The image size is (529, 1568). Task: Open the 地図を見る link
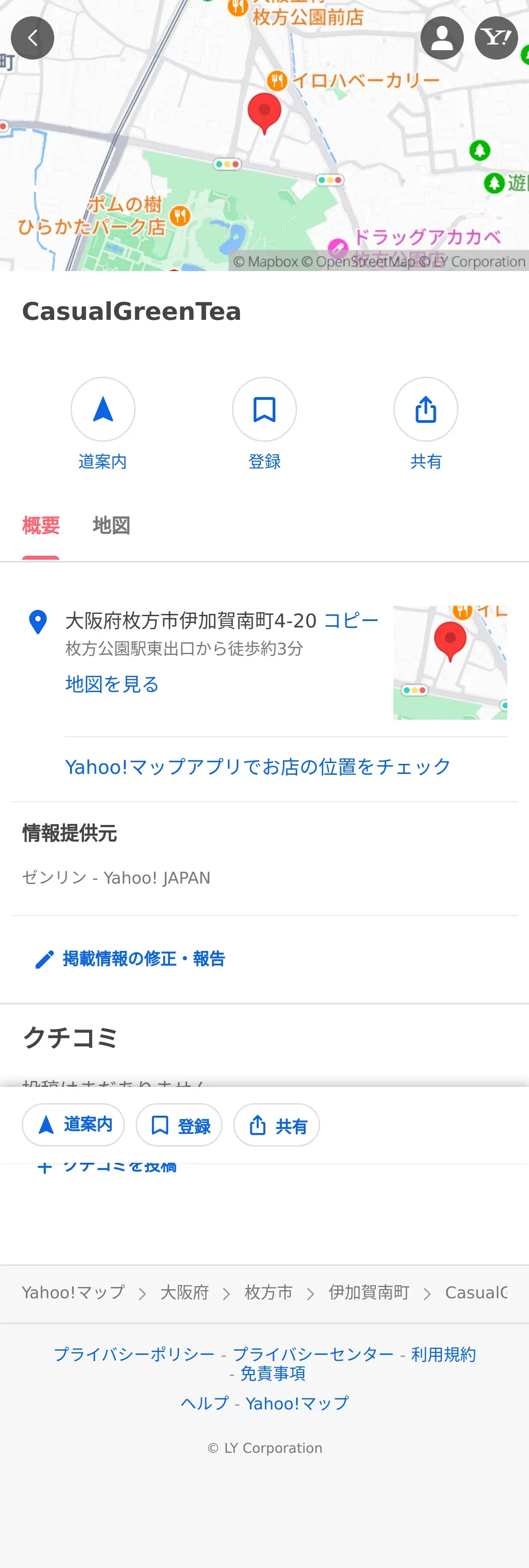pos(112,684)
